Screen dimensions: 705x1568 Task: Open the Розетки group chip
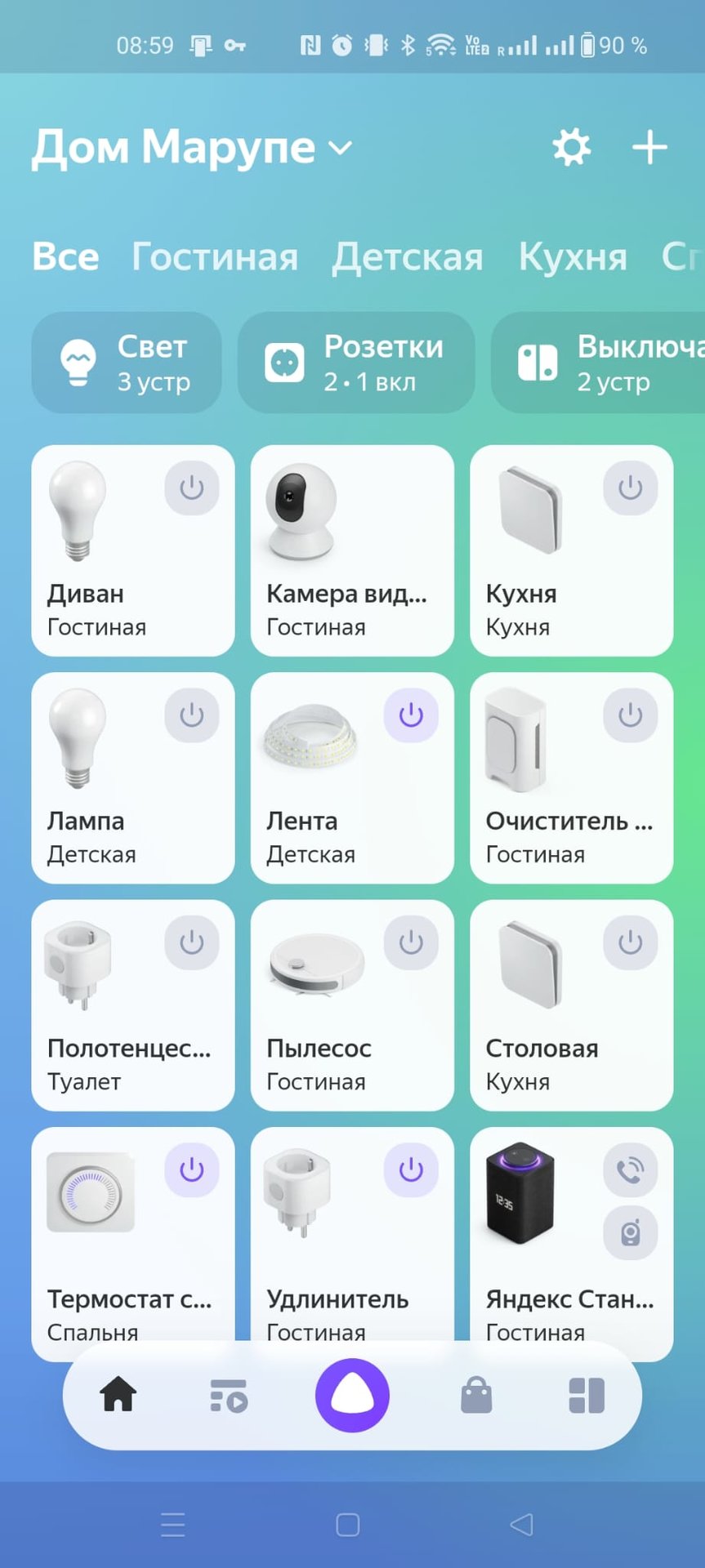tap(355, 363)
